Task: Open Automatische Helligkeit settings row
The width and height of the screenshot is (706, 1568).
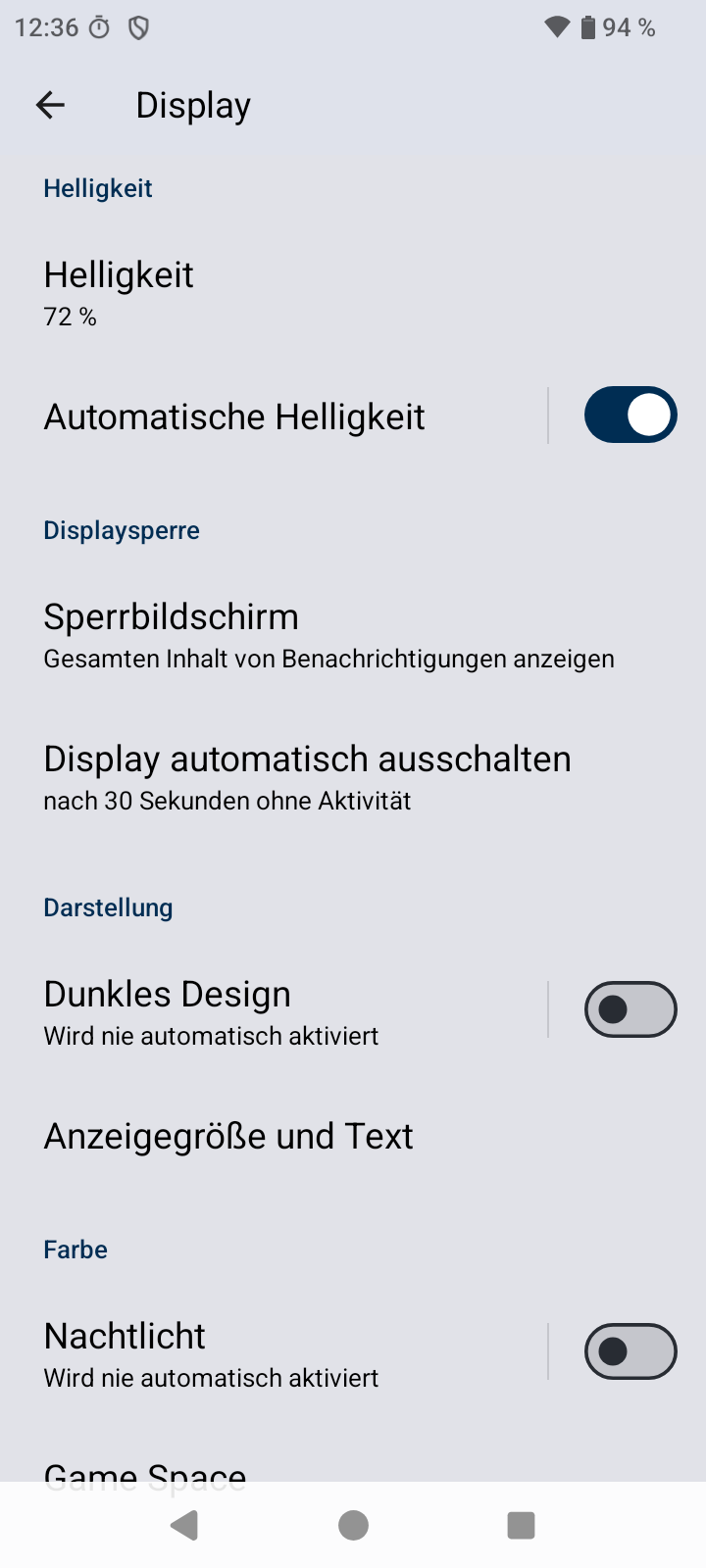Action: (x=274, y=416)
